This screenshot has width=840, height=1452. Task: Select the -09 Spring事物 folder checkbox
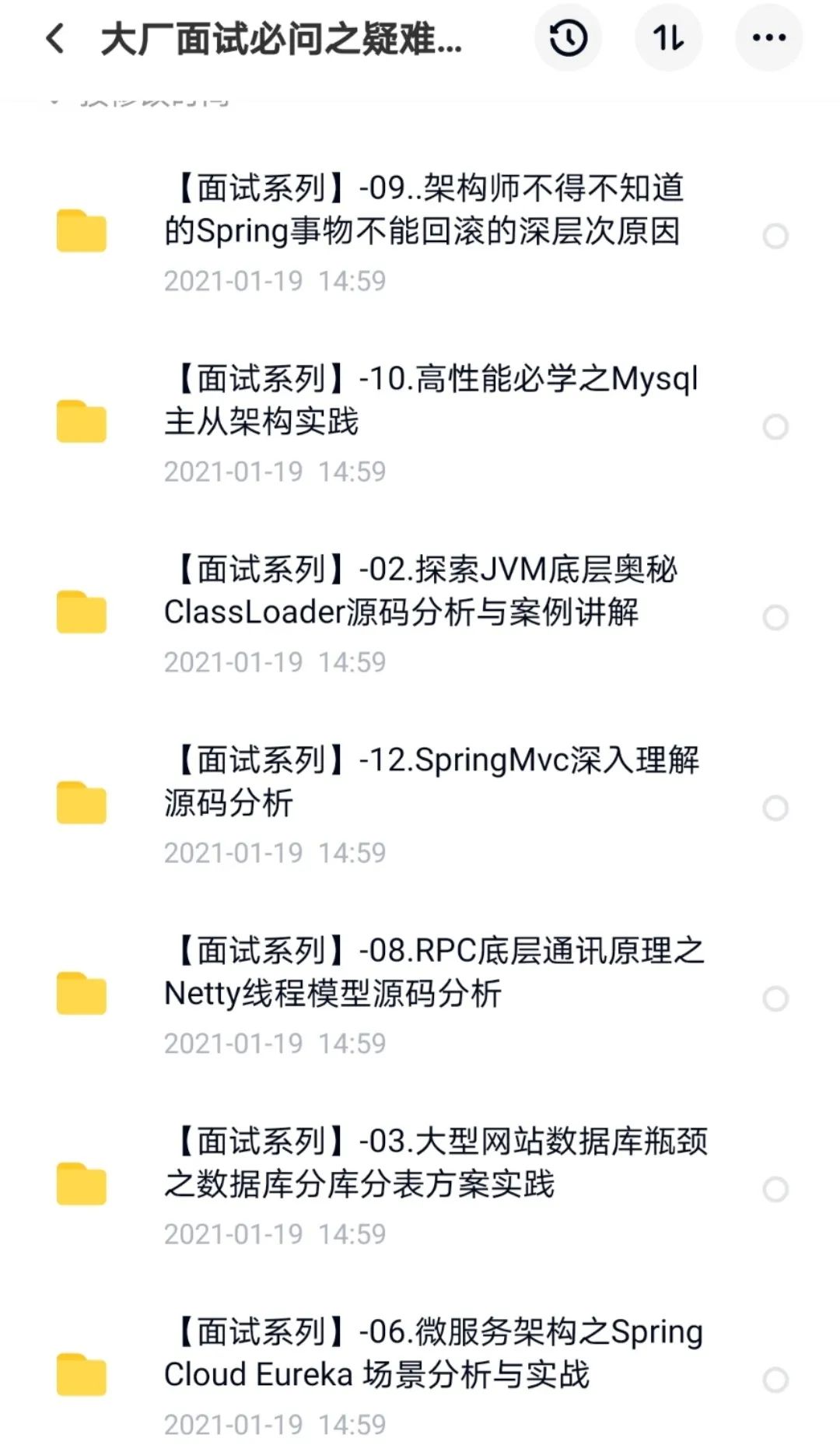775,236
